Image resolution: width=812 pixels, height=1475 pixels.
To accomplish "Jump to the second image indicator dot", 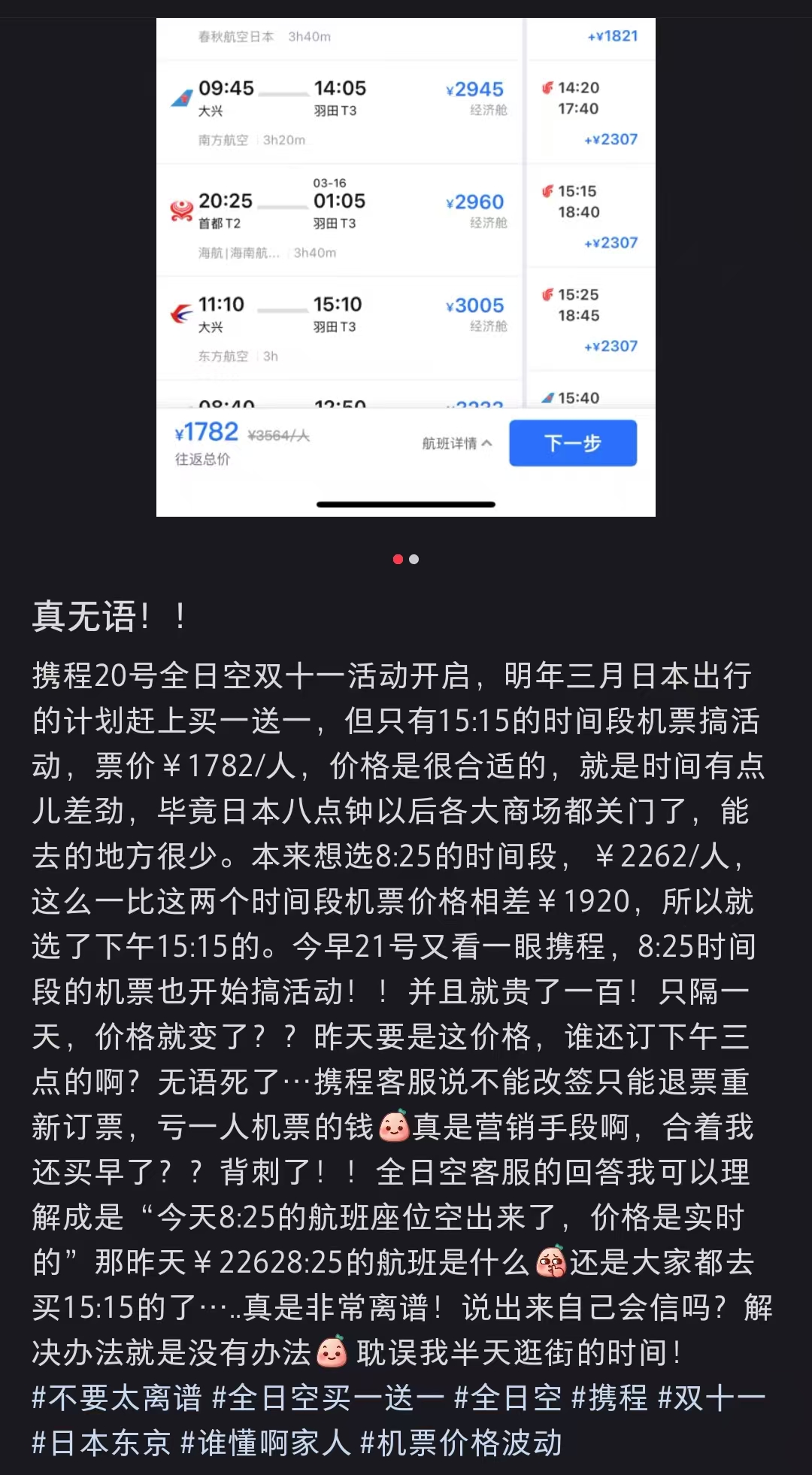I will pos(414,559).
